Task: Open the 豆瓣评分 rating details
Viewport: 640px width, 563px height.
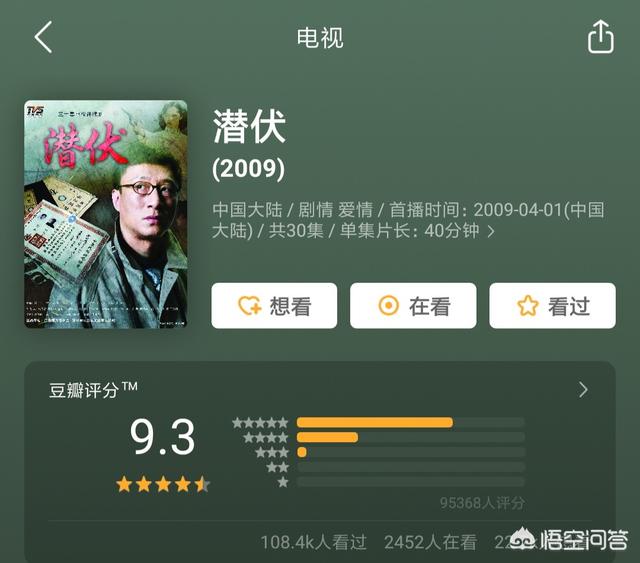Action: (584, 390)
